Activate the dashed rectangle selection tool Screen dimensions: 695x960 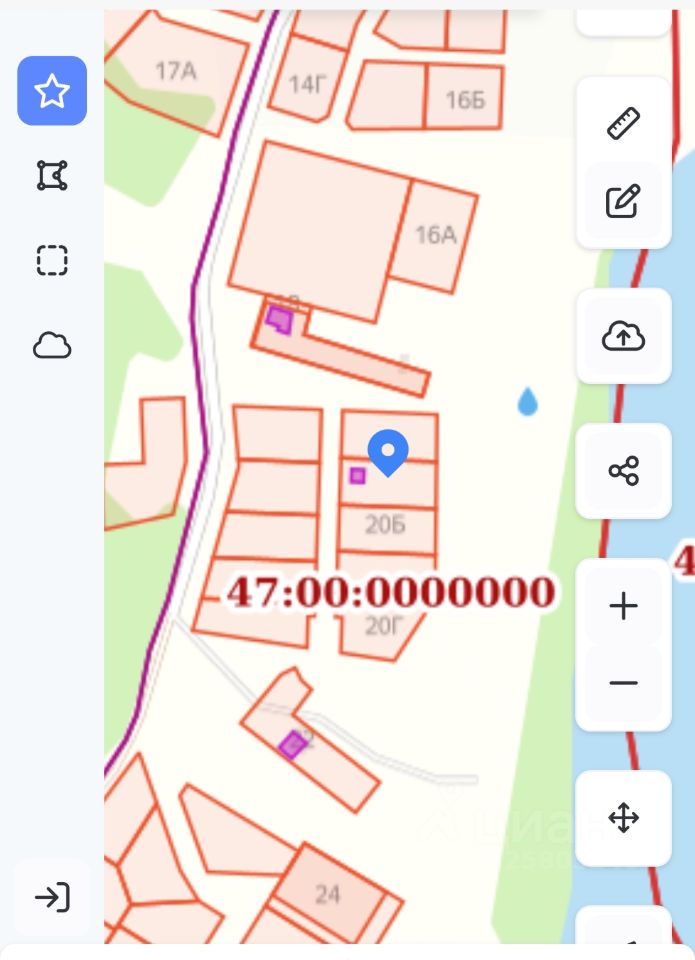(52, 260)
